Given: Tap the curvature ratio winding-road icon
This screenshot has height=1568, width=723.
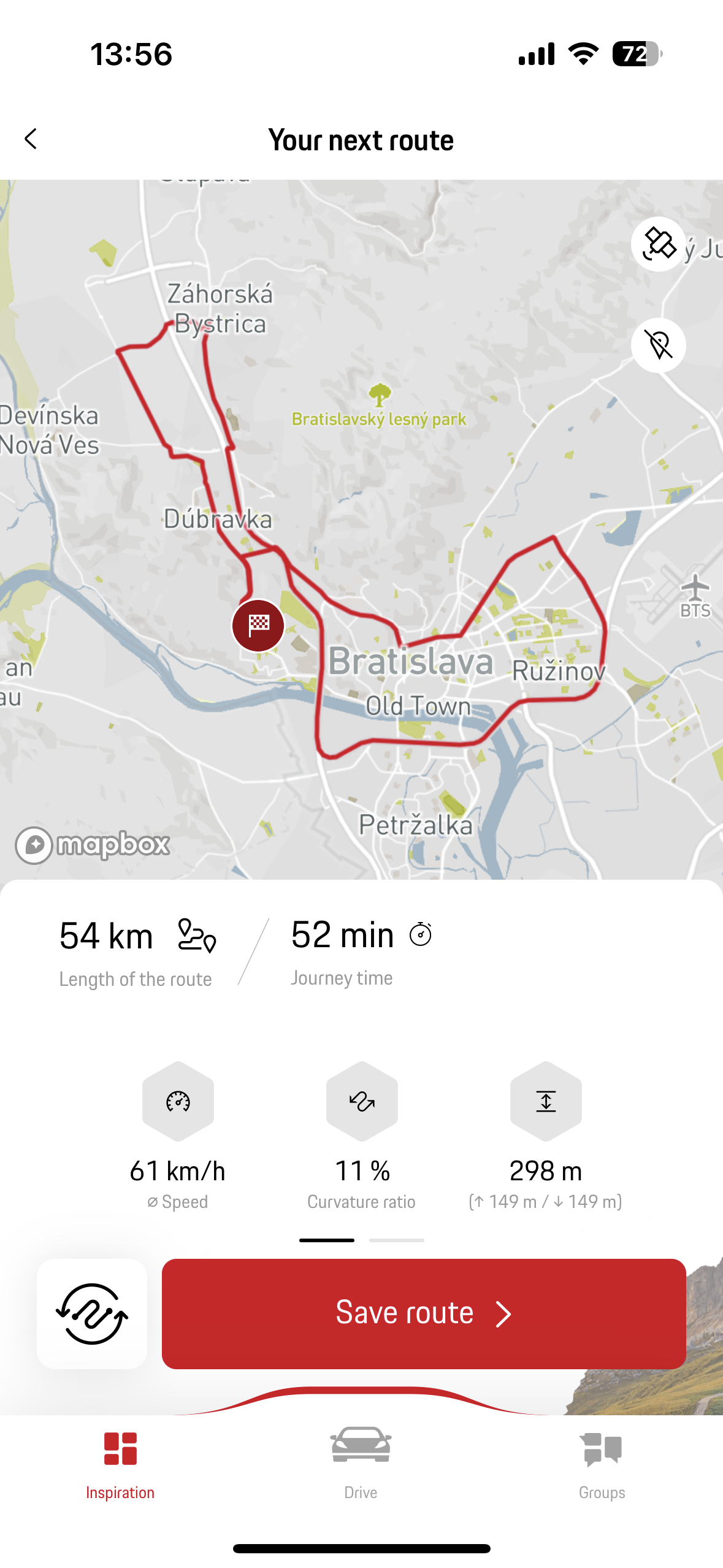Looking at the screenshot, I should click(x=361, y=1101).
